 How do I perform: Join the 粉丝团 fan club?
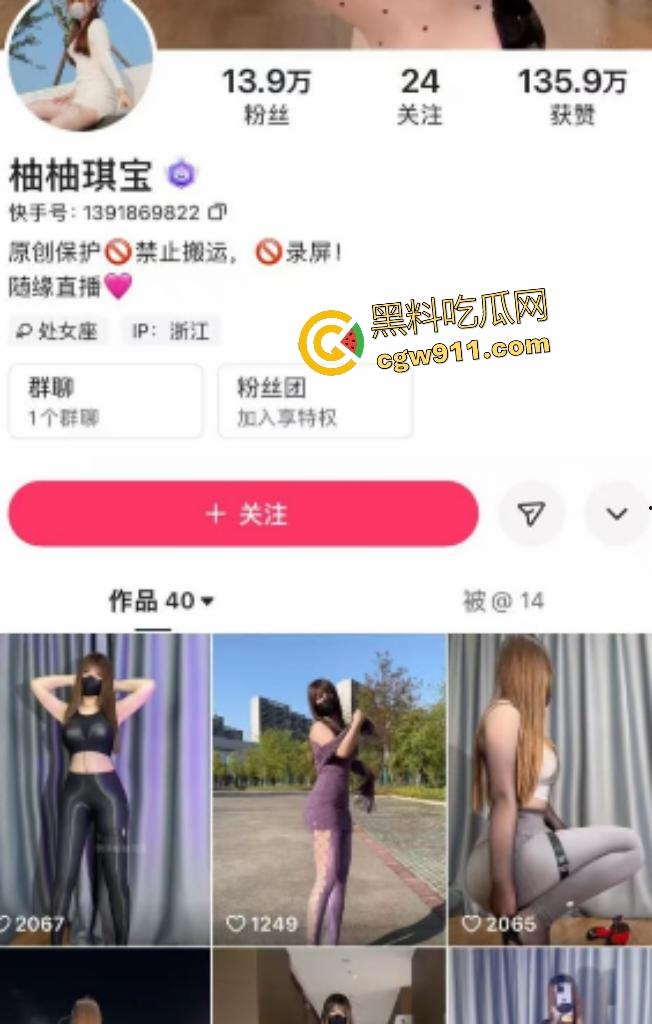[x=315, y=400]
